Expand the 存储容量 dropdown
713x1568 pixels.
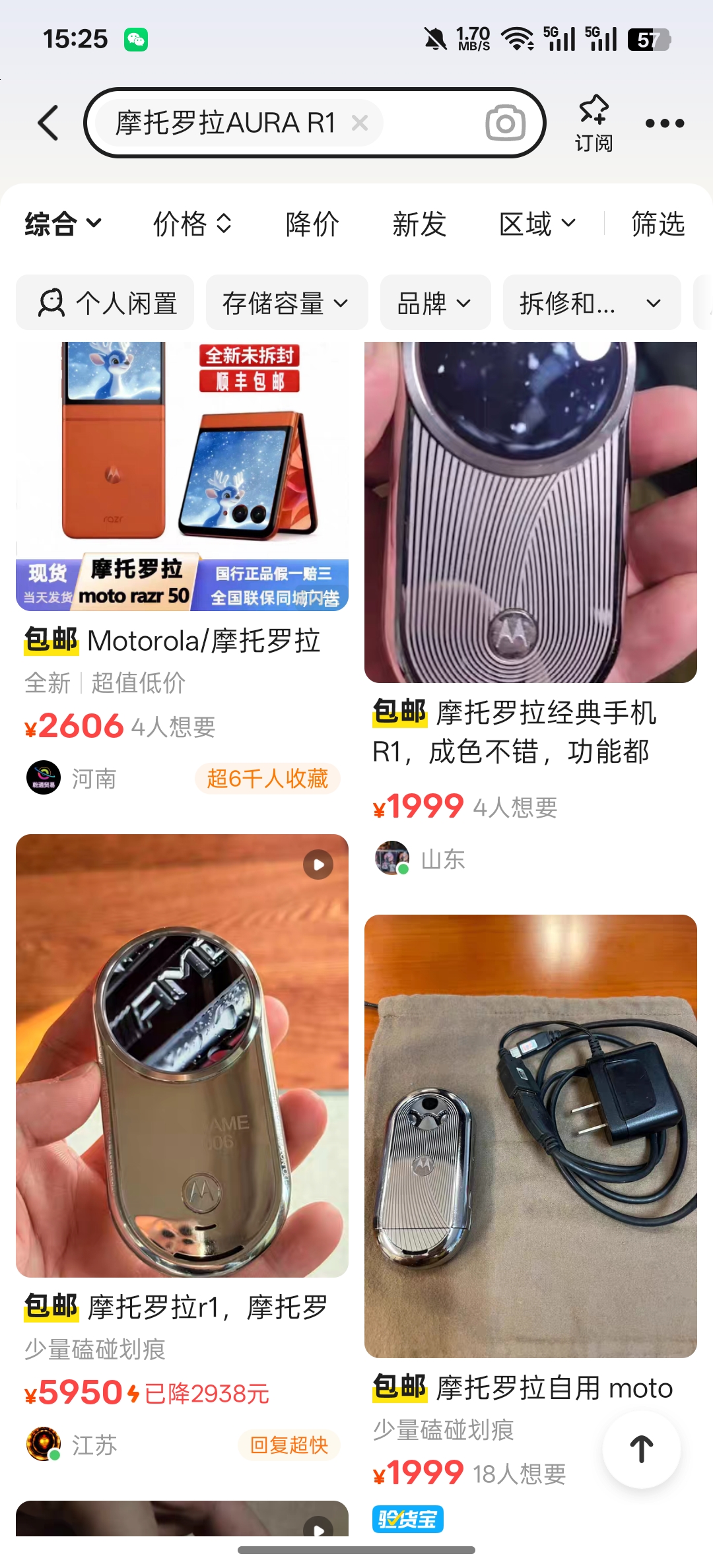[x=286, y=303]
